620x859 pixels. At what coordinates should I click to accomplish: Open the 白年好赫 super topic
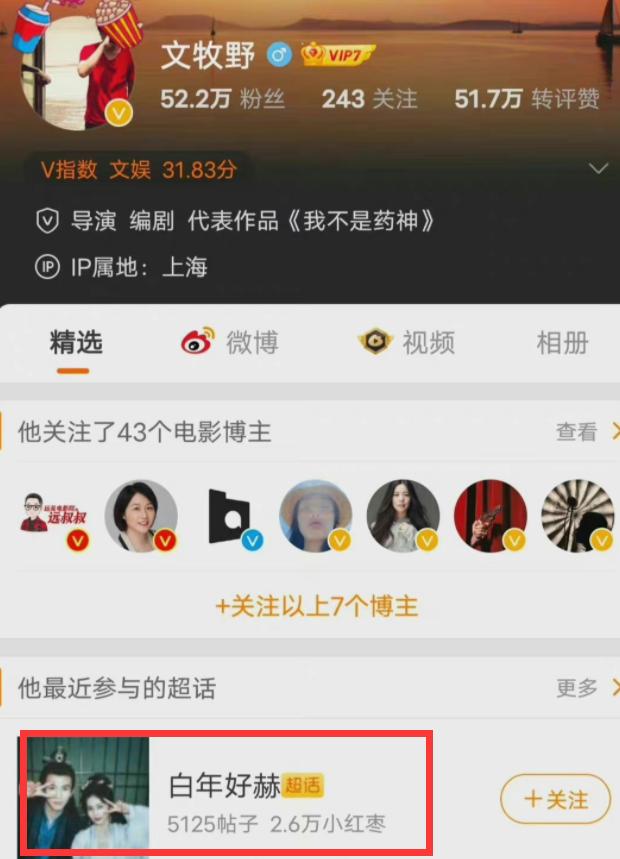227,793
